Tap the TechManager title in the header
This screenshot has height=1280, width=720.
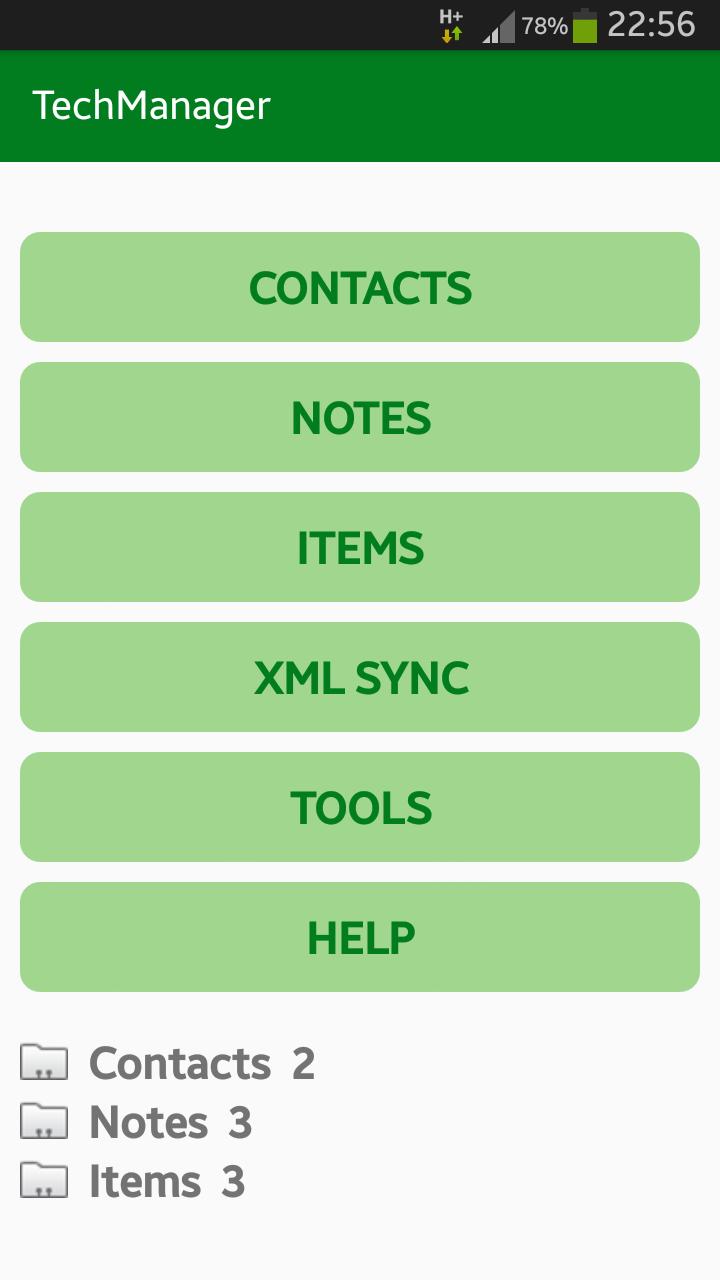point(150,104)
